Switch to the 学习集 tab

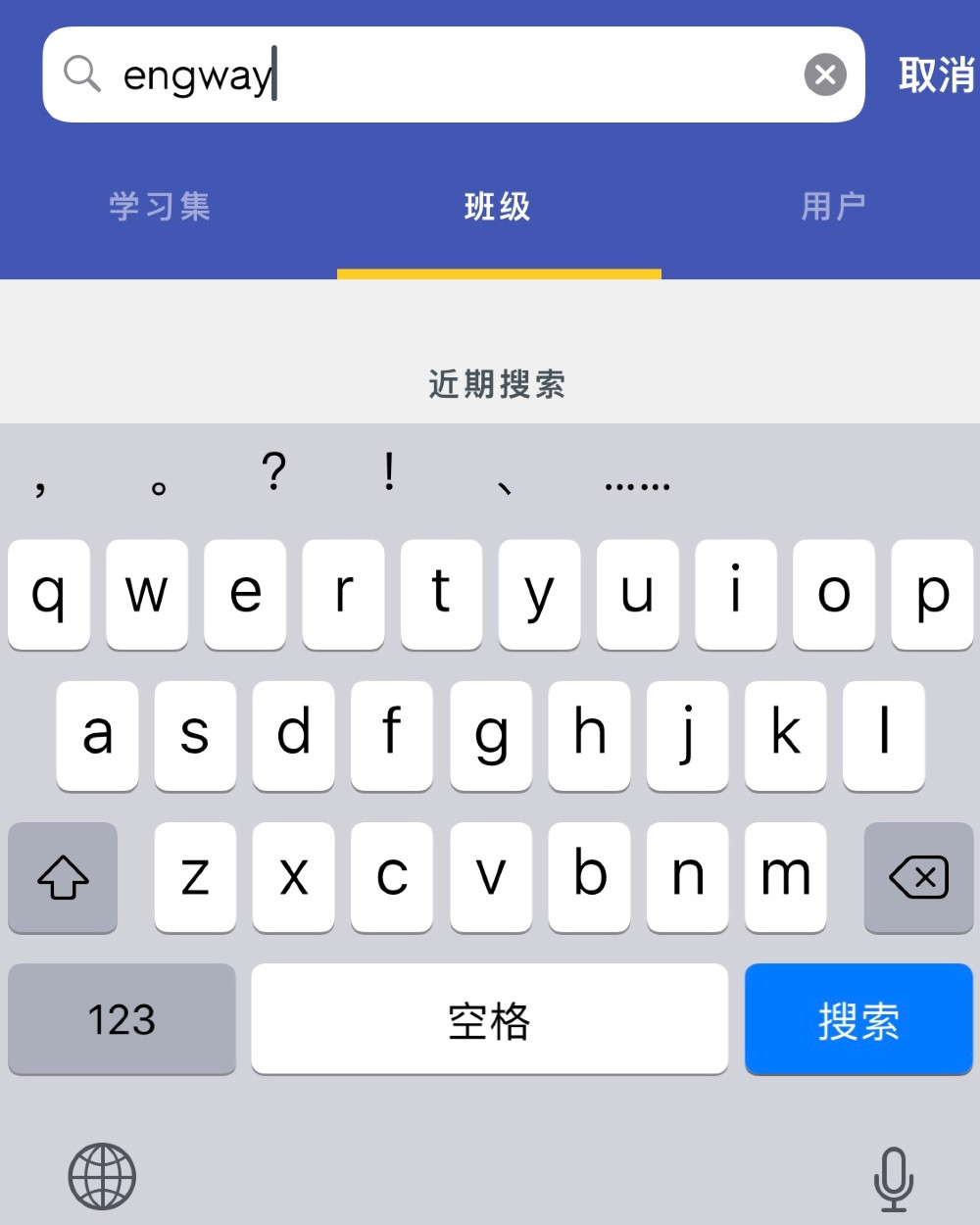coord(160,207)
